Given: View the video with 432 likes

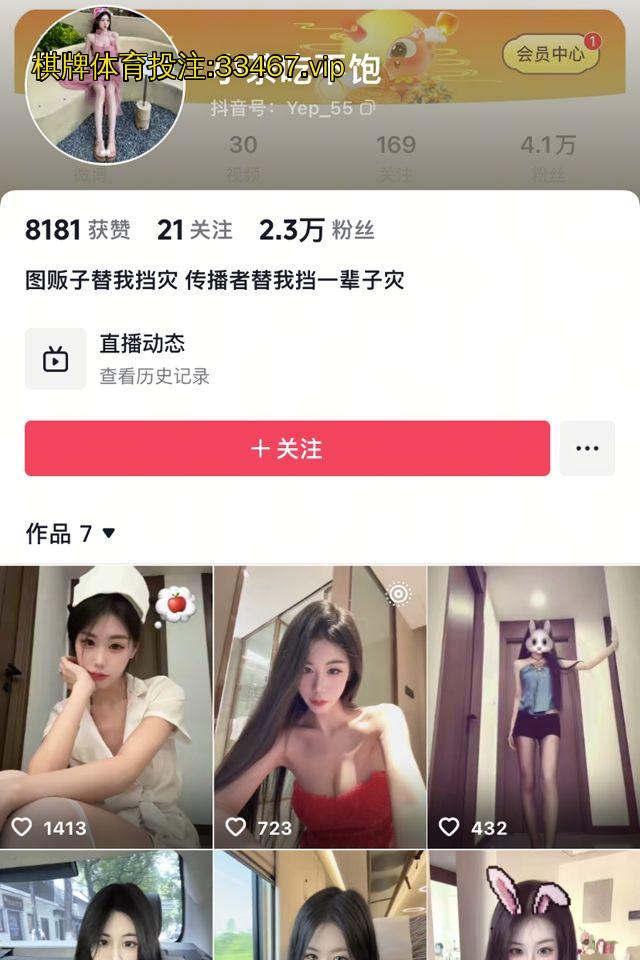Looking at the screenshot, I should [x=534, y=706].
